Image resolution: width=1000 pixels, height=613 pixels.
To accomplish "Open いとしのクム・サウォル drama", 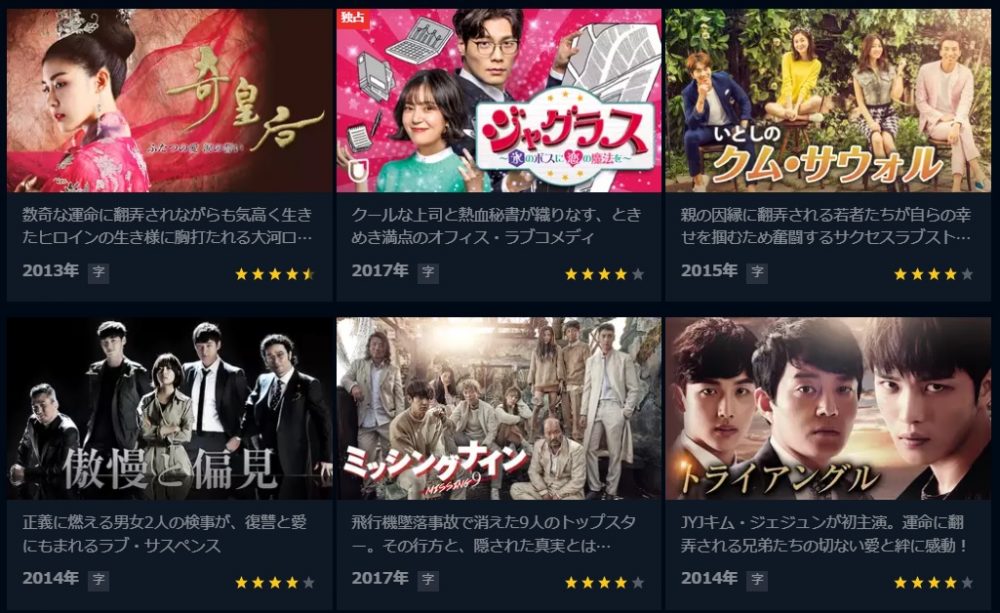I will (x=828, y=100).
